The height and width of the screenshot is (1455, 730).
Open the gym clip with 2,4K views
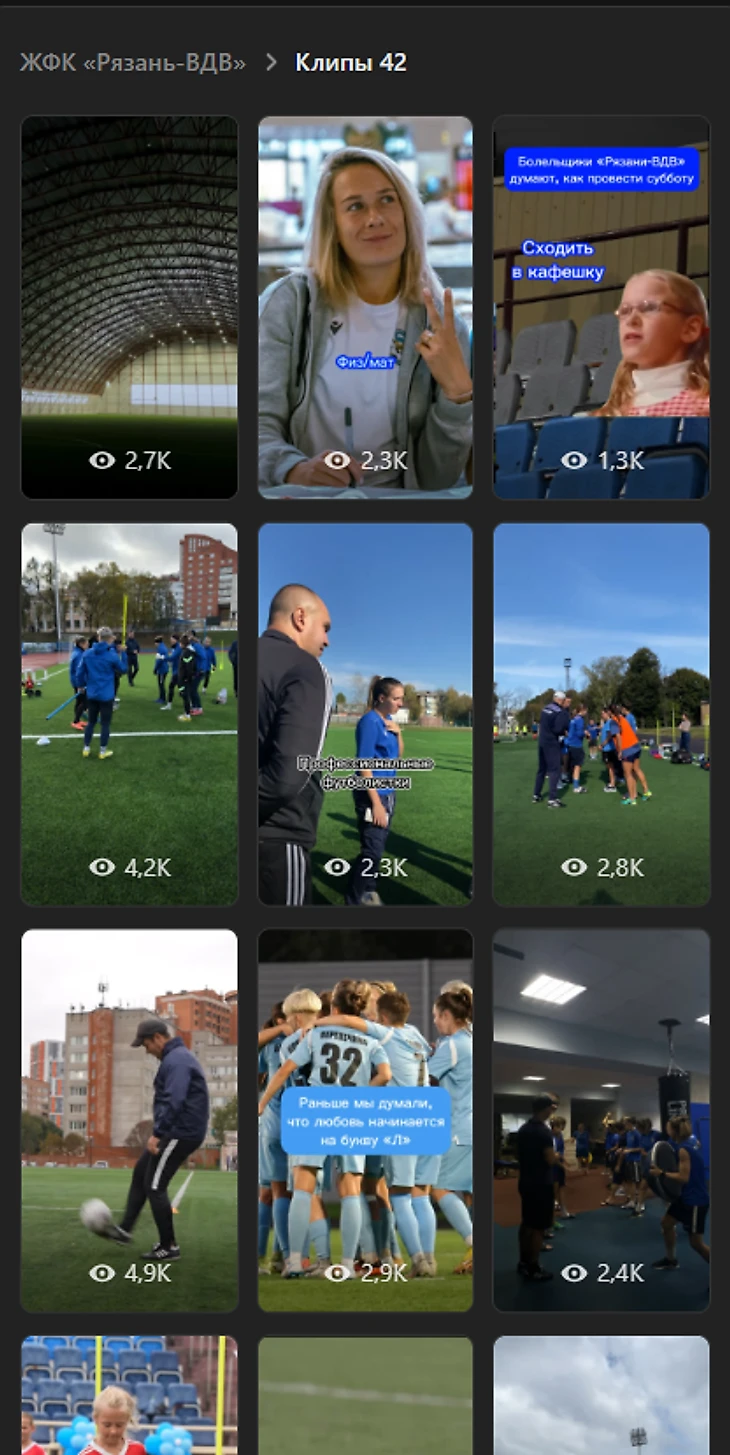(x=601, y=1120)
